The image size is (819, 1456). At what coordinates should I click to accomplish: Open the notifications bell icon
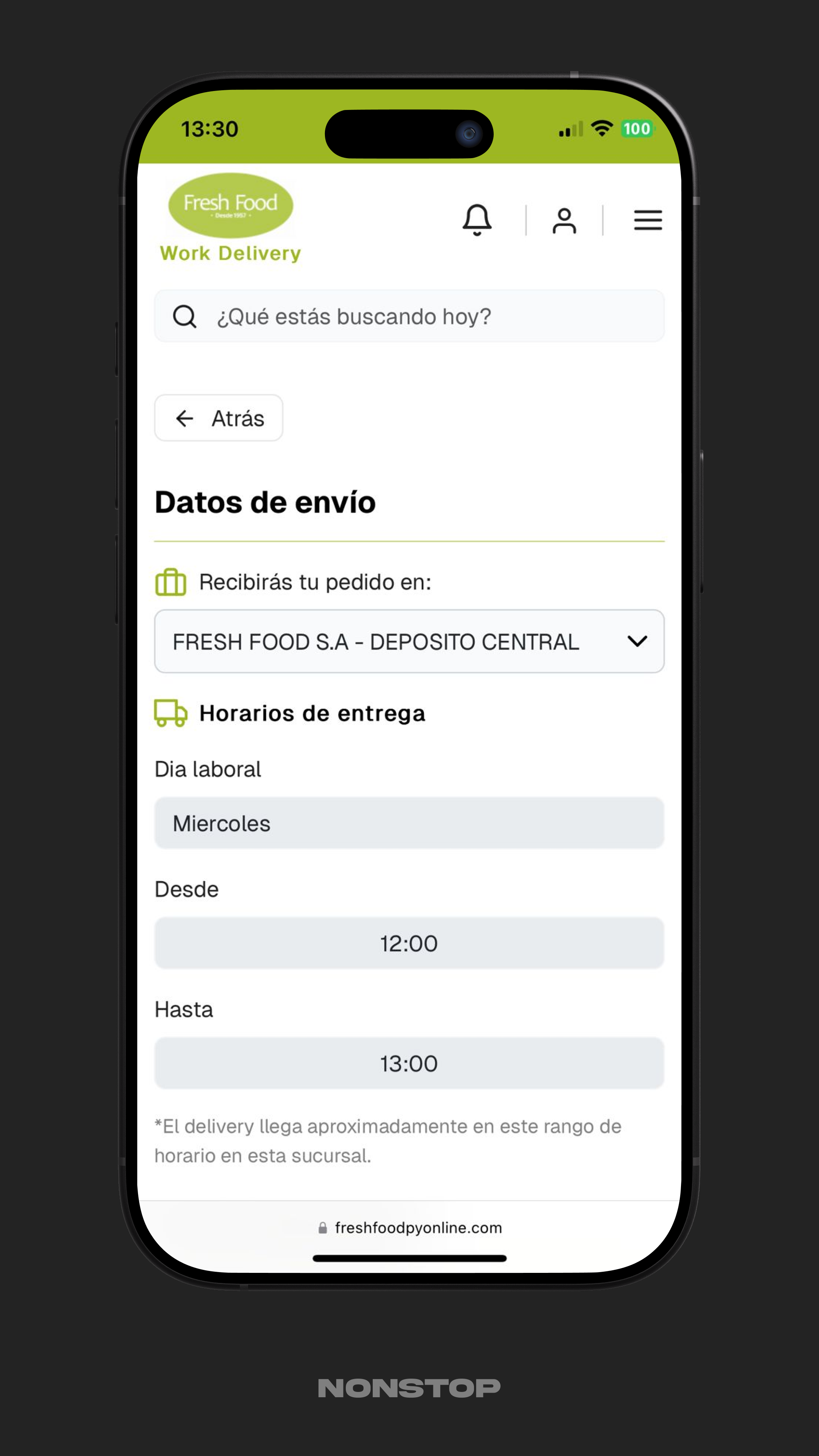pyautogui.click(x=478, y=220)
